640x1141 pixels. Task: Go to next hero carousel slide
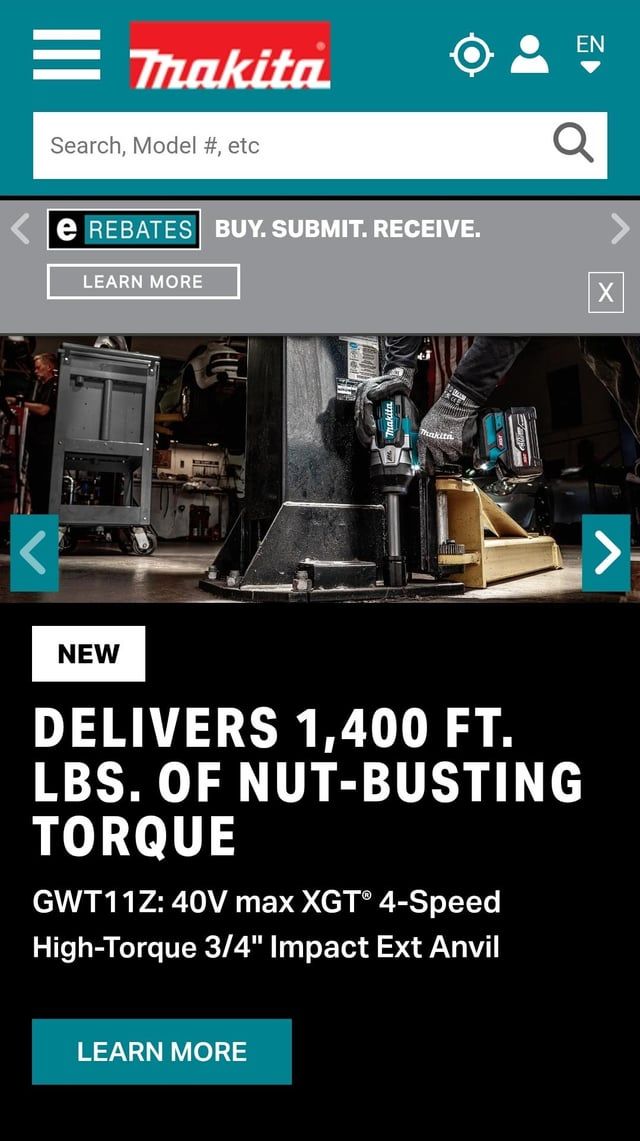606,553
